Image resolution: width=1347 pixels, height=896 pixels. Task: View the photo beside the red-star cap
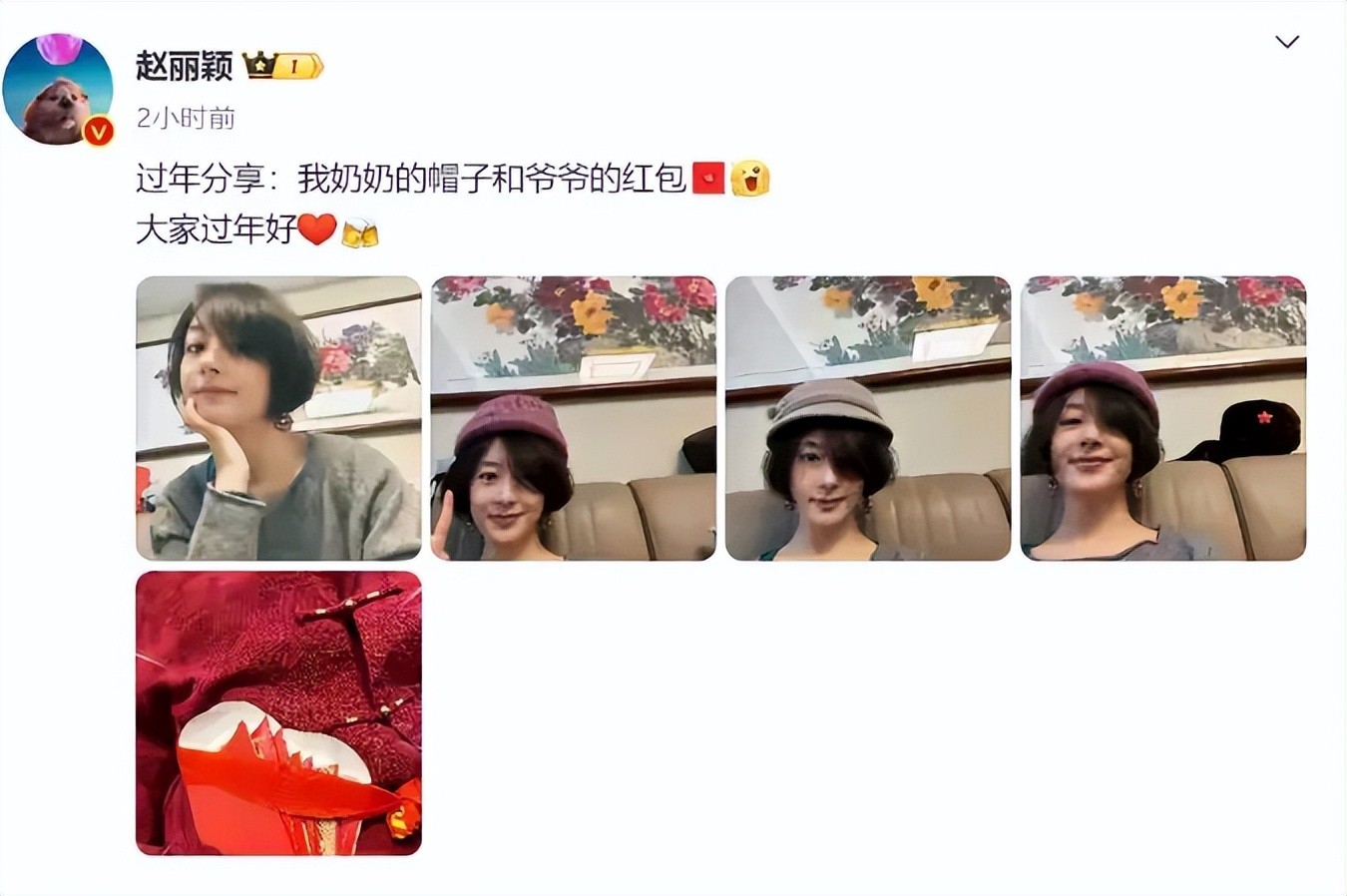[1162, 418]
